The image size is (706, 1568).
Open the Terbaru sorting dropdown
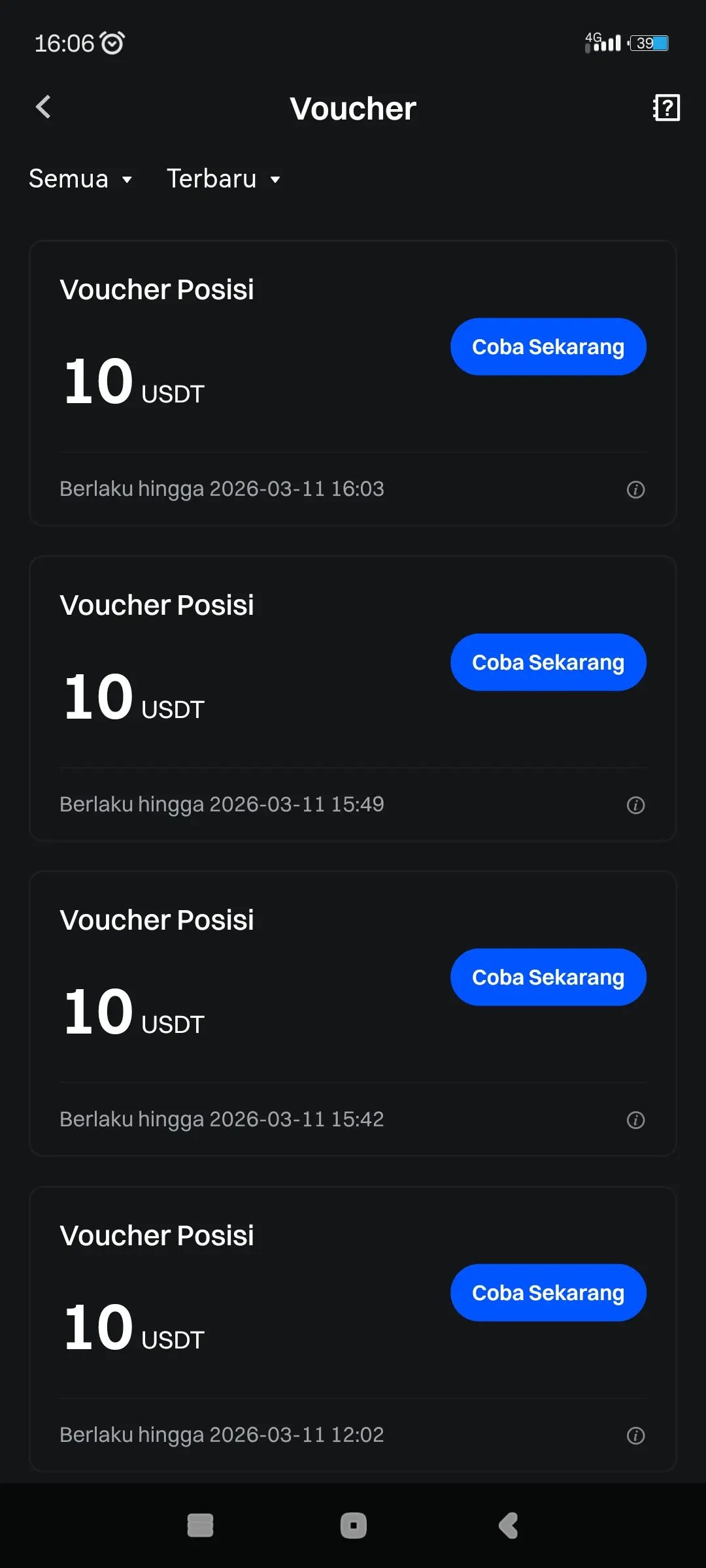211,178
